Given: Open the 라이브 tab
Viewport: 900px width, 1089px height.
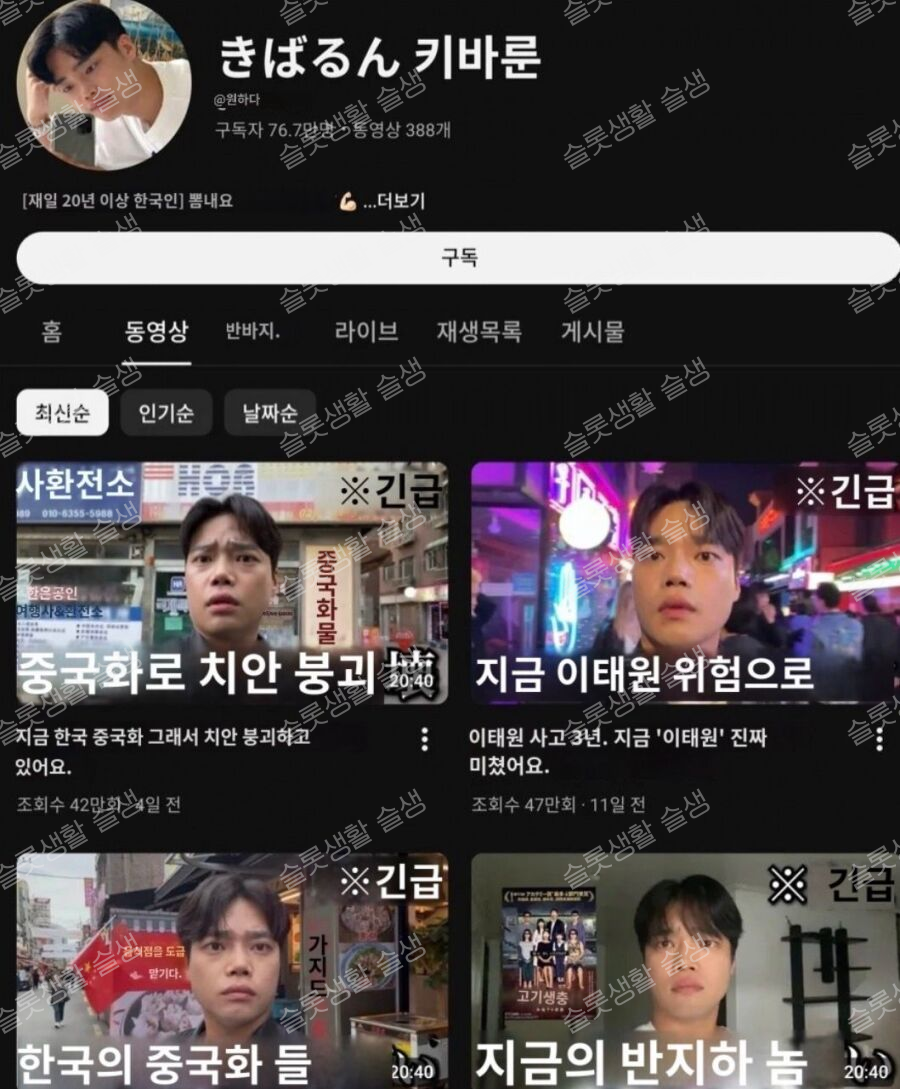Looking at the screenshot, I should pyautogui.click(x=366, y=332).
